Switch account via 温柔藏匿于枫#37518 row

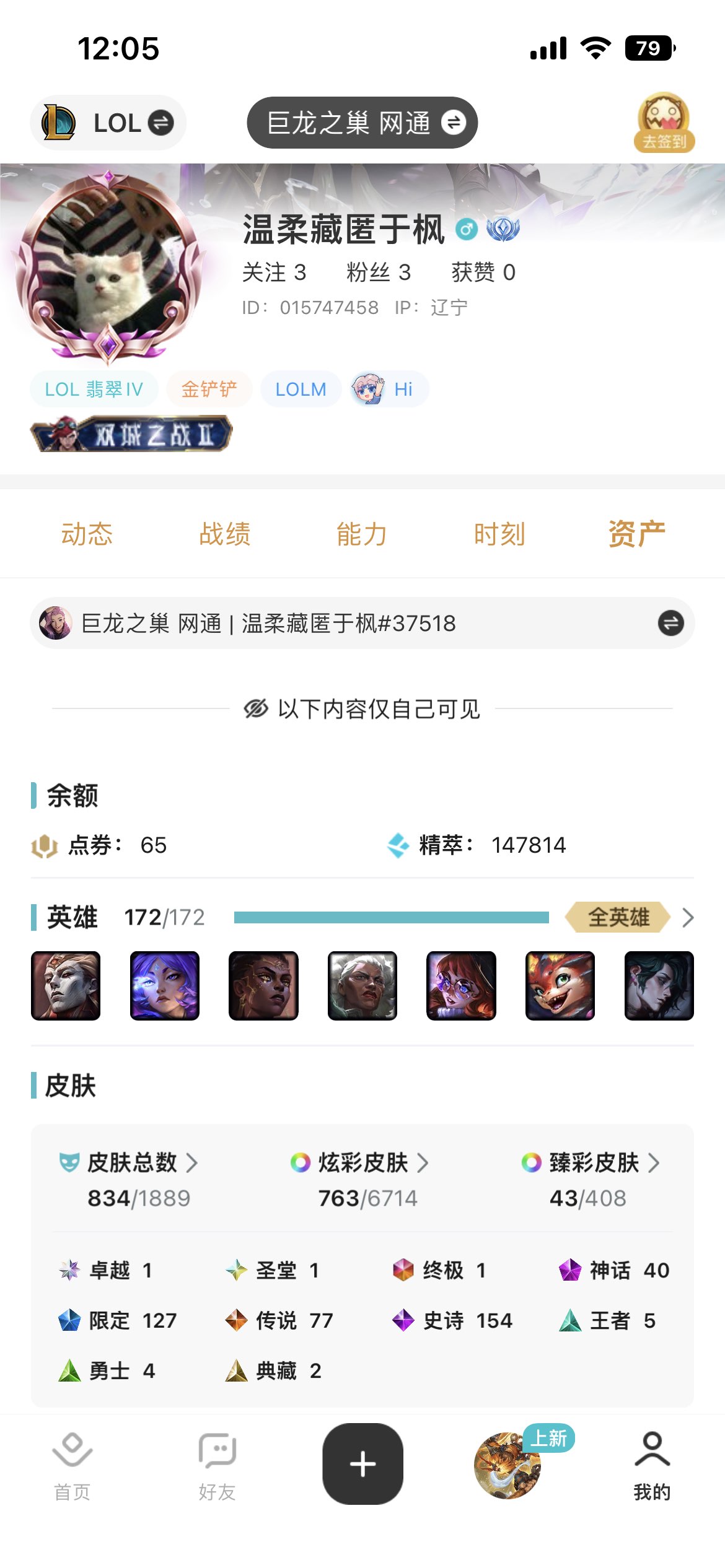(362, 623)
